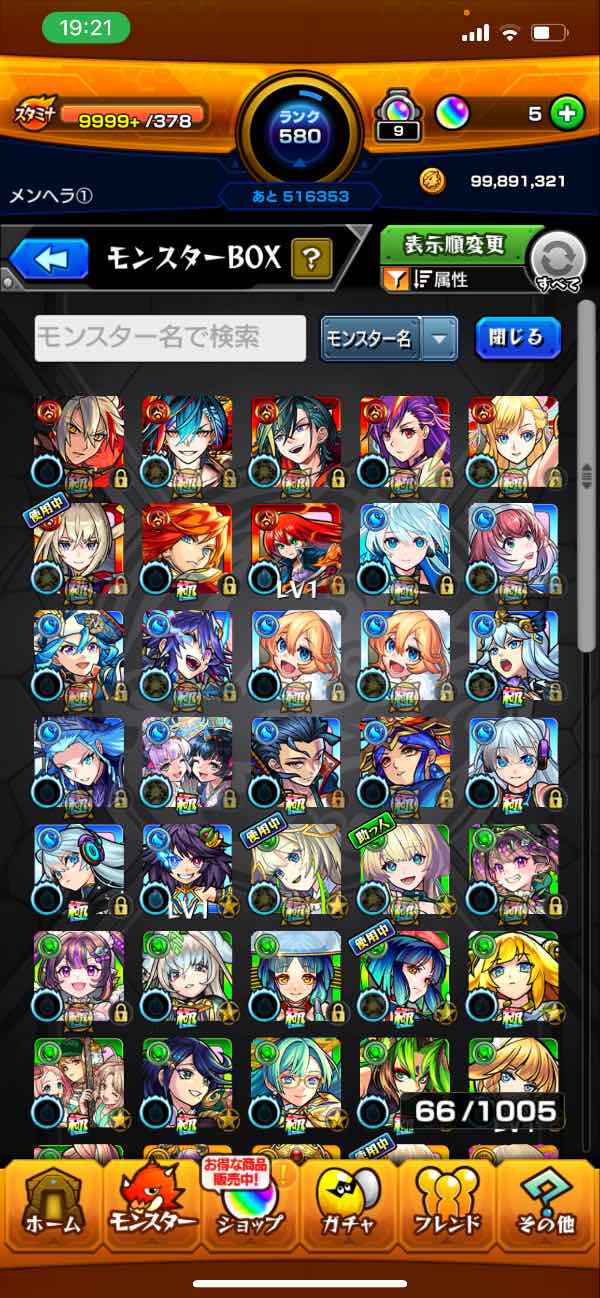Image resolution: width=600 pixels, height=1298 pixels.
Task: Tap 表示順変更 to change display order
Action: (454, 245)
